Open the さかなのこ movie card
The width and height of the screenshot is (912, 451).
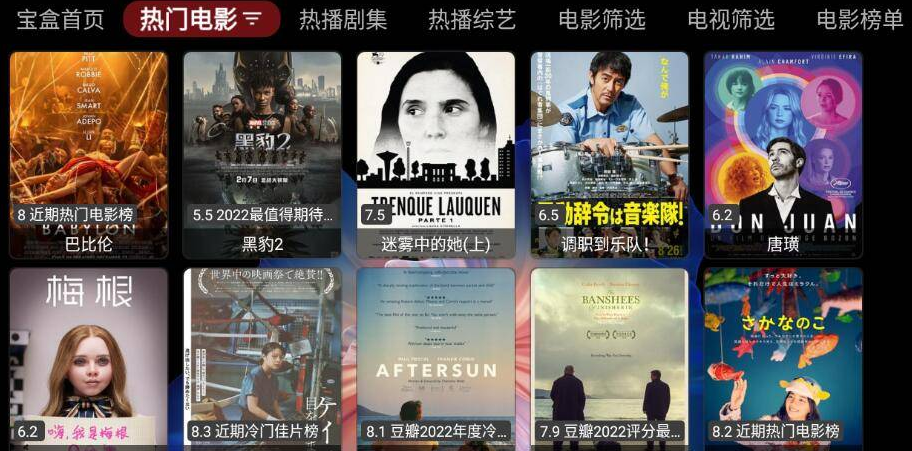point(783,355)
